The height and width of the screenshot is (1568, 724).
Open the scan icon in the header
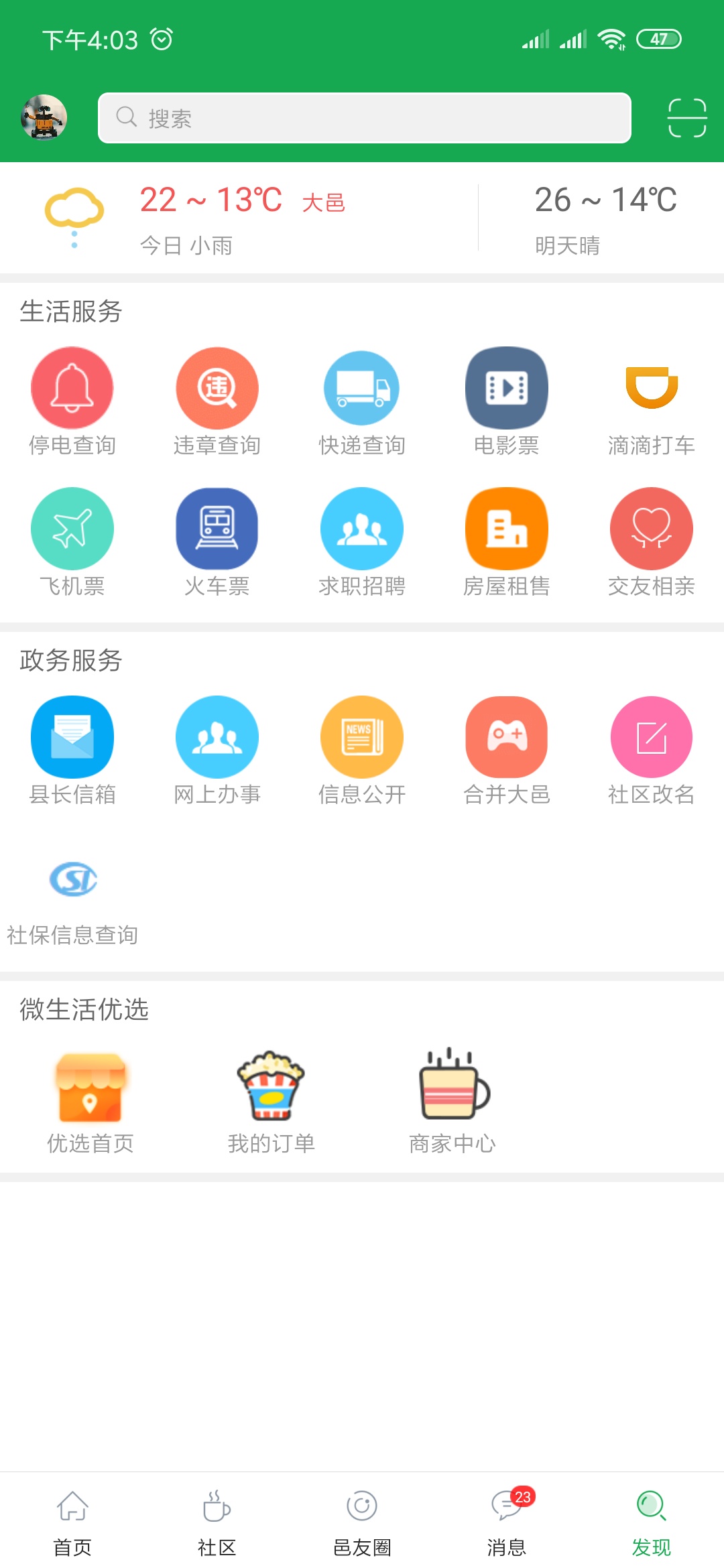click(x=686, y=118)
